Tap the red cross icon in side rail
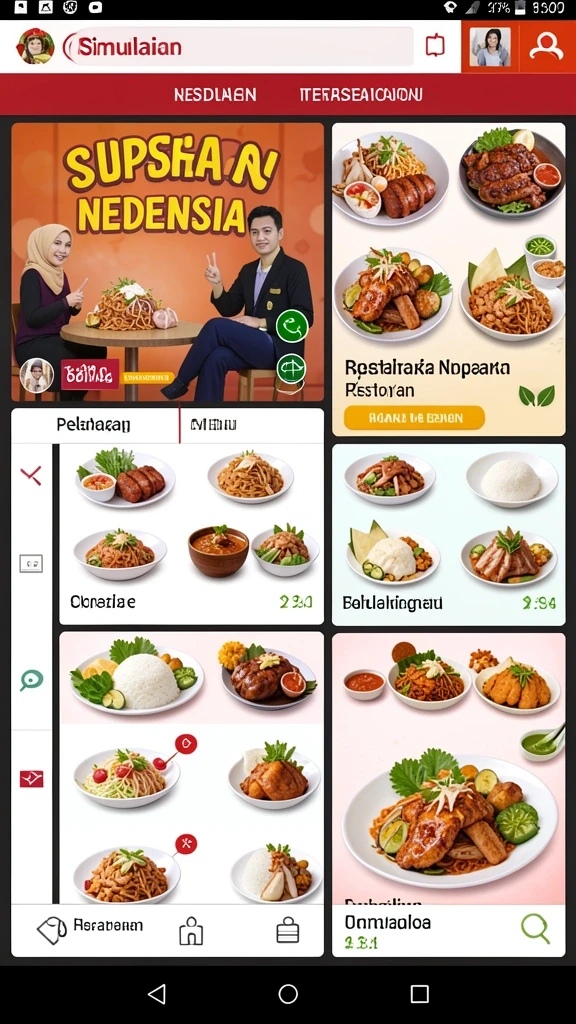 coord(31,476)
